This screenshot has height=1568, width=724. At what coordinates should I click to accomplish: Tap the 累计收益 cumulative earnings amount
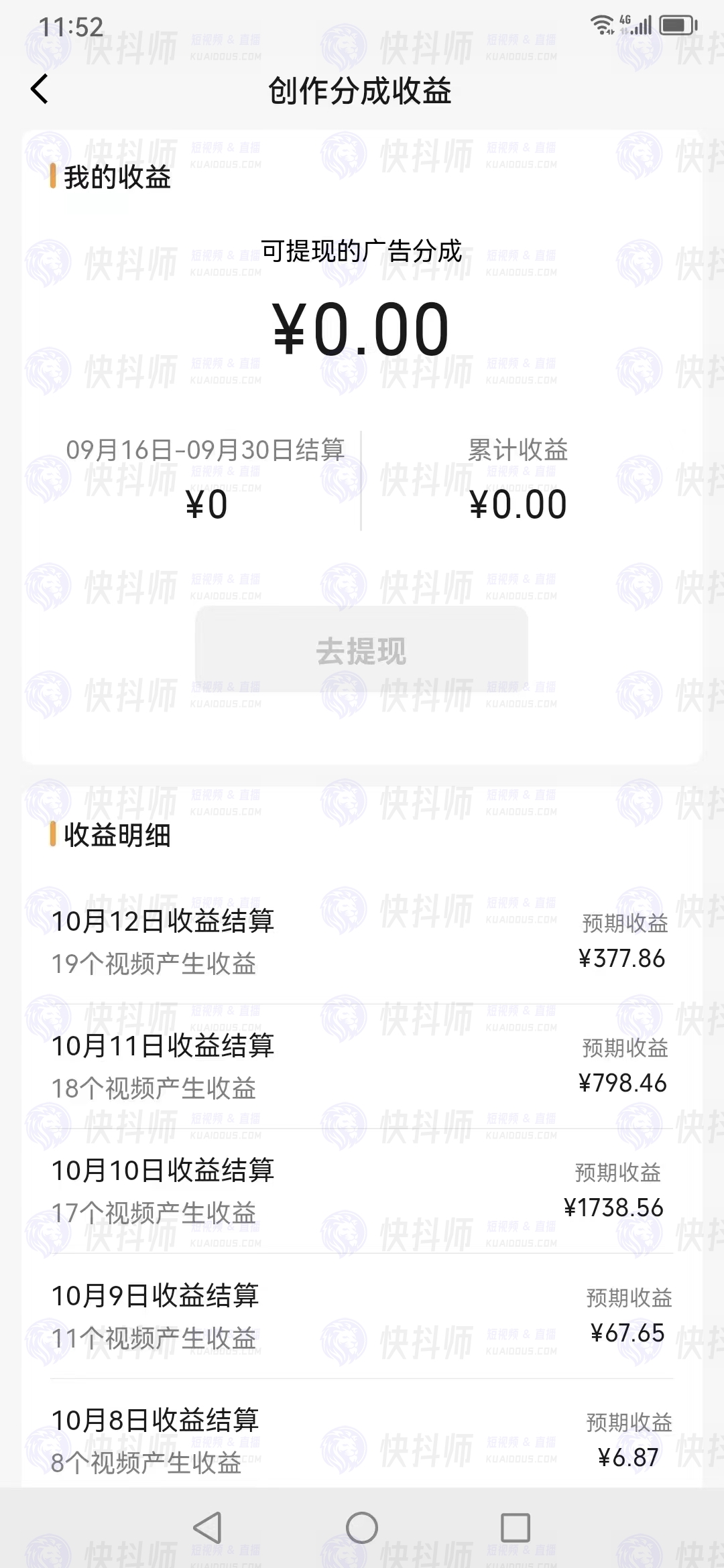[518, 504]
